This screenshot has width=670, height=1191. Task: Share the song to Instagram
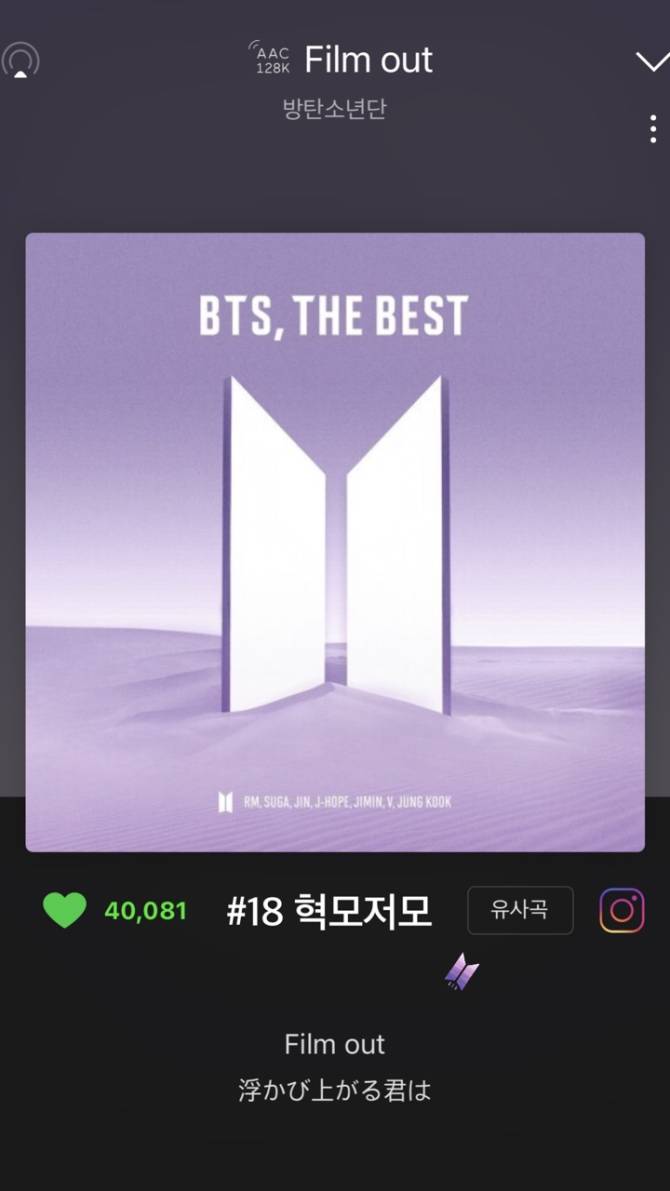(621, 910)
